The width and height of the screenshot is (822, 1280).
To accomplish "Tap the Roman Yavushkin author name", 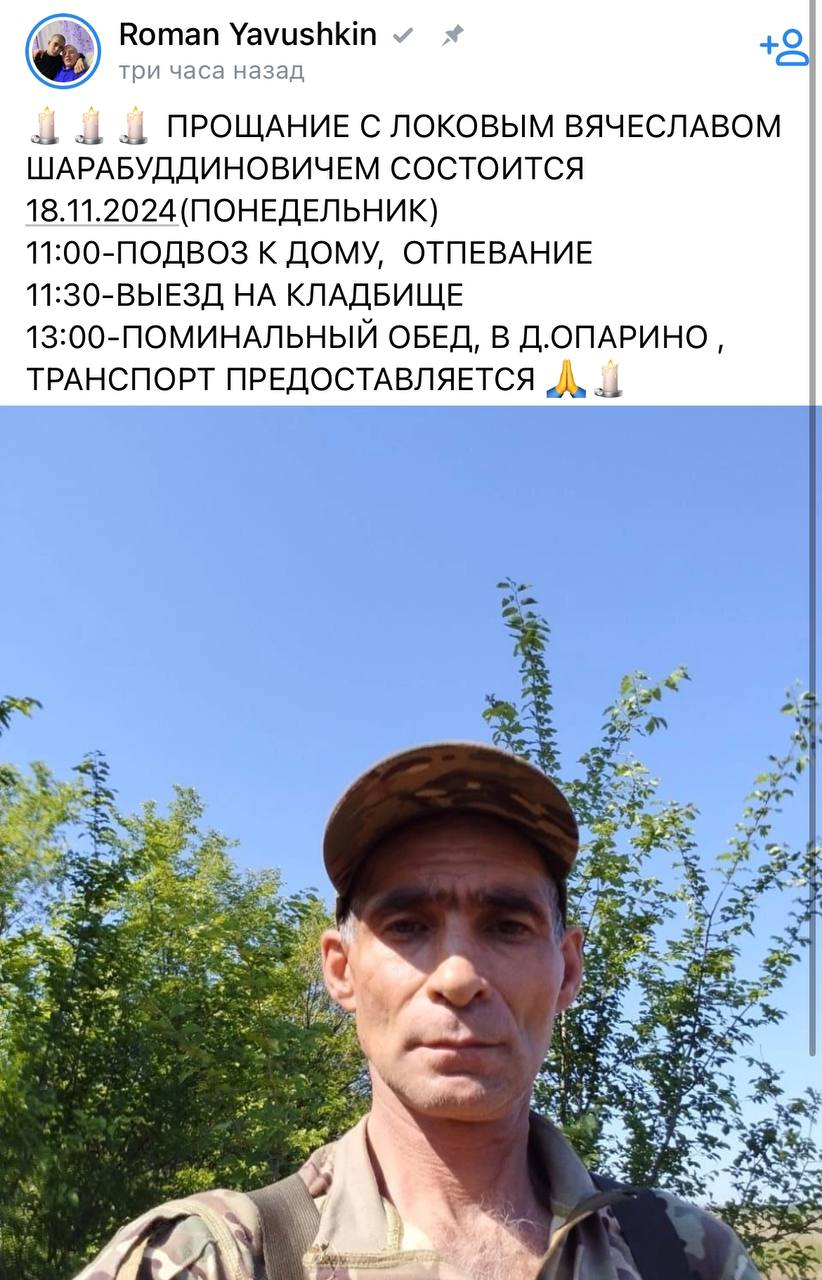I will click(x=247, y=35).
